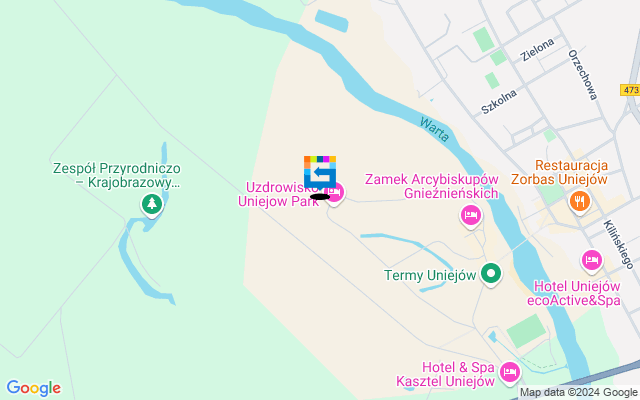Tap the colorful custom location marker
640x400 pixels.
(320, 172)
